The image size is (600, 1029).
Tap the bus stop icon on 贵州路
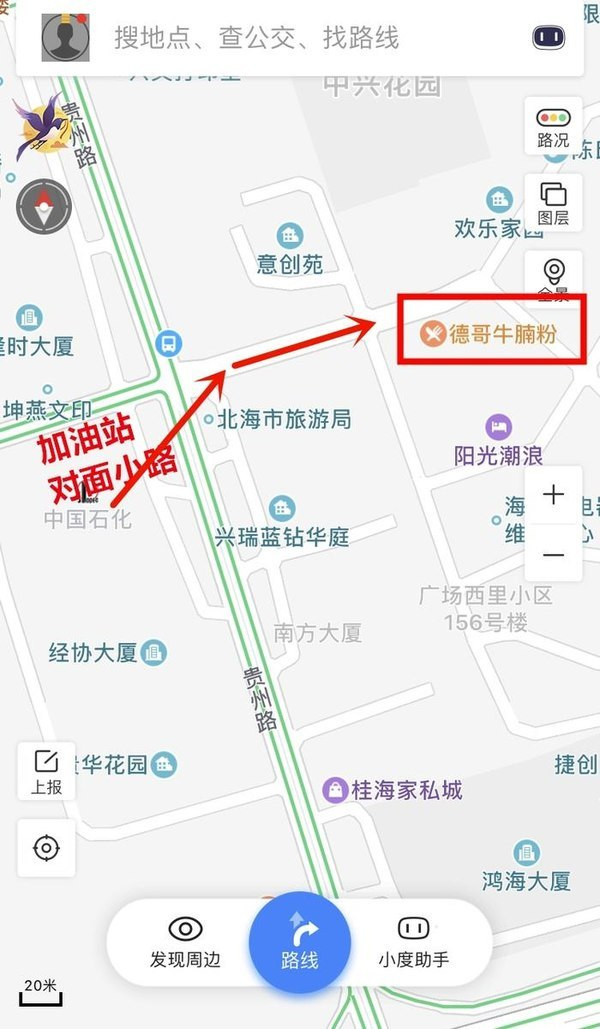(169, 343)
